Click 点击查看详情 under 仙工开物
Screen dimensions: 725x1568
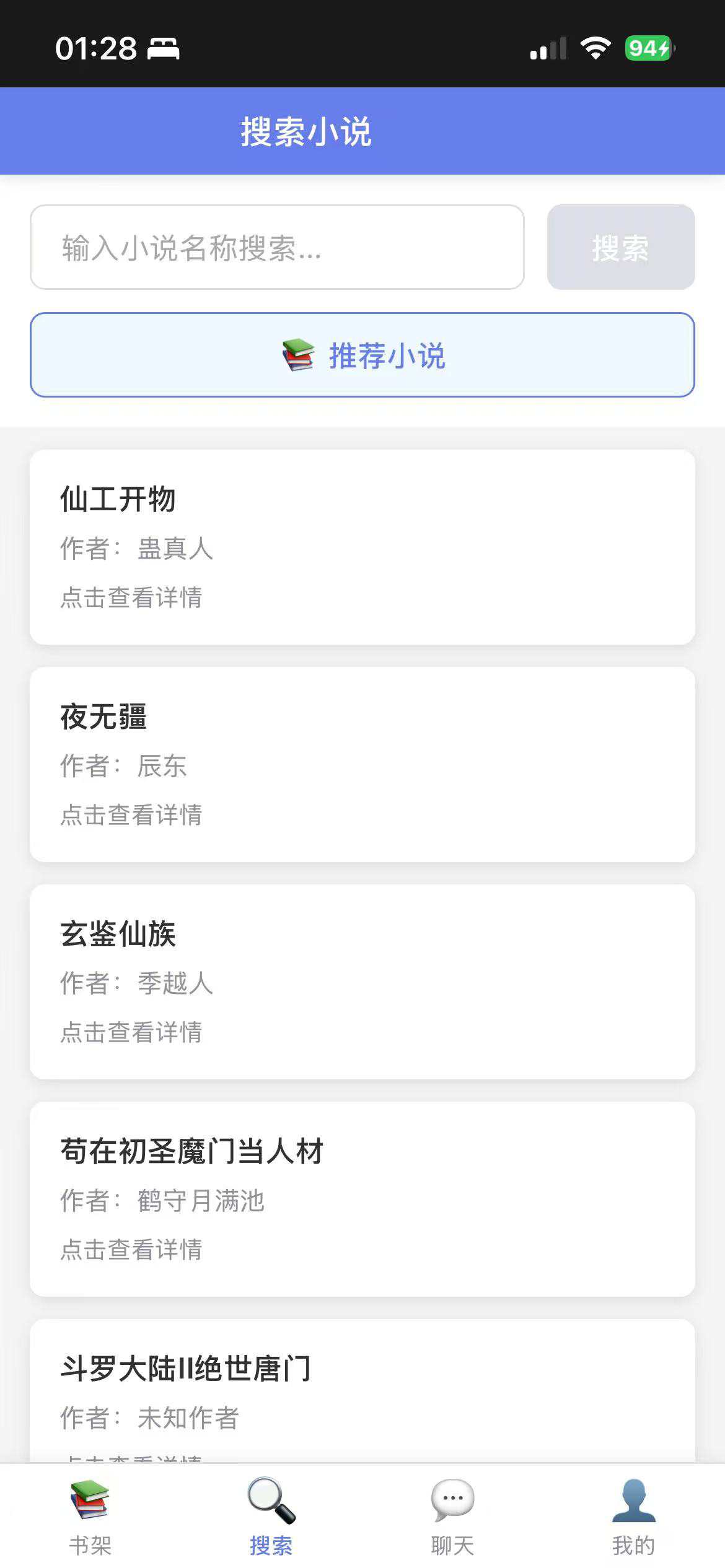133,598
